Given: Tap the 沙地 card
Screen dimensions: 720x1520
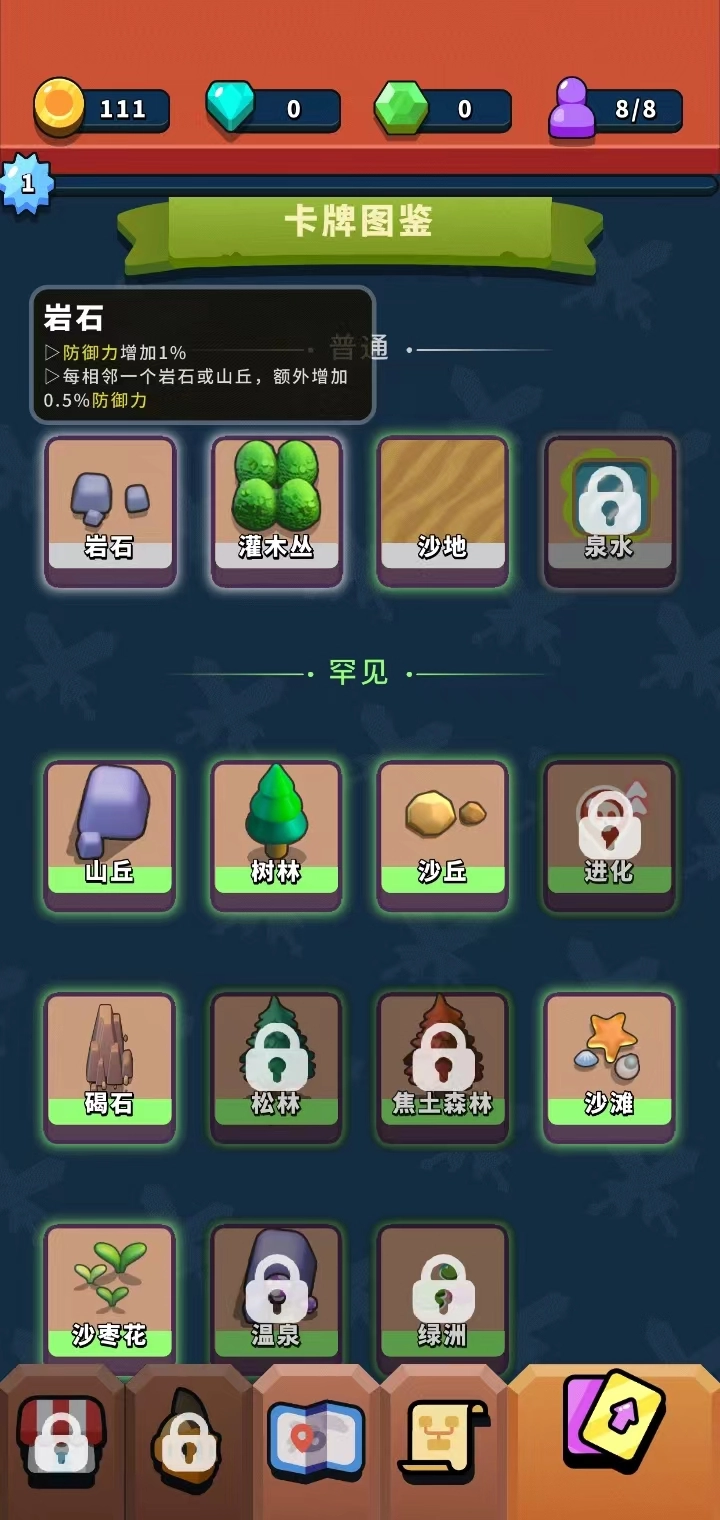Looking at the screenshot, I should coord(442,511).
